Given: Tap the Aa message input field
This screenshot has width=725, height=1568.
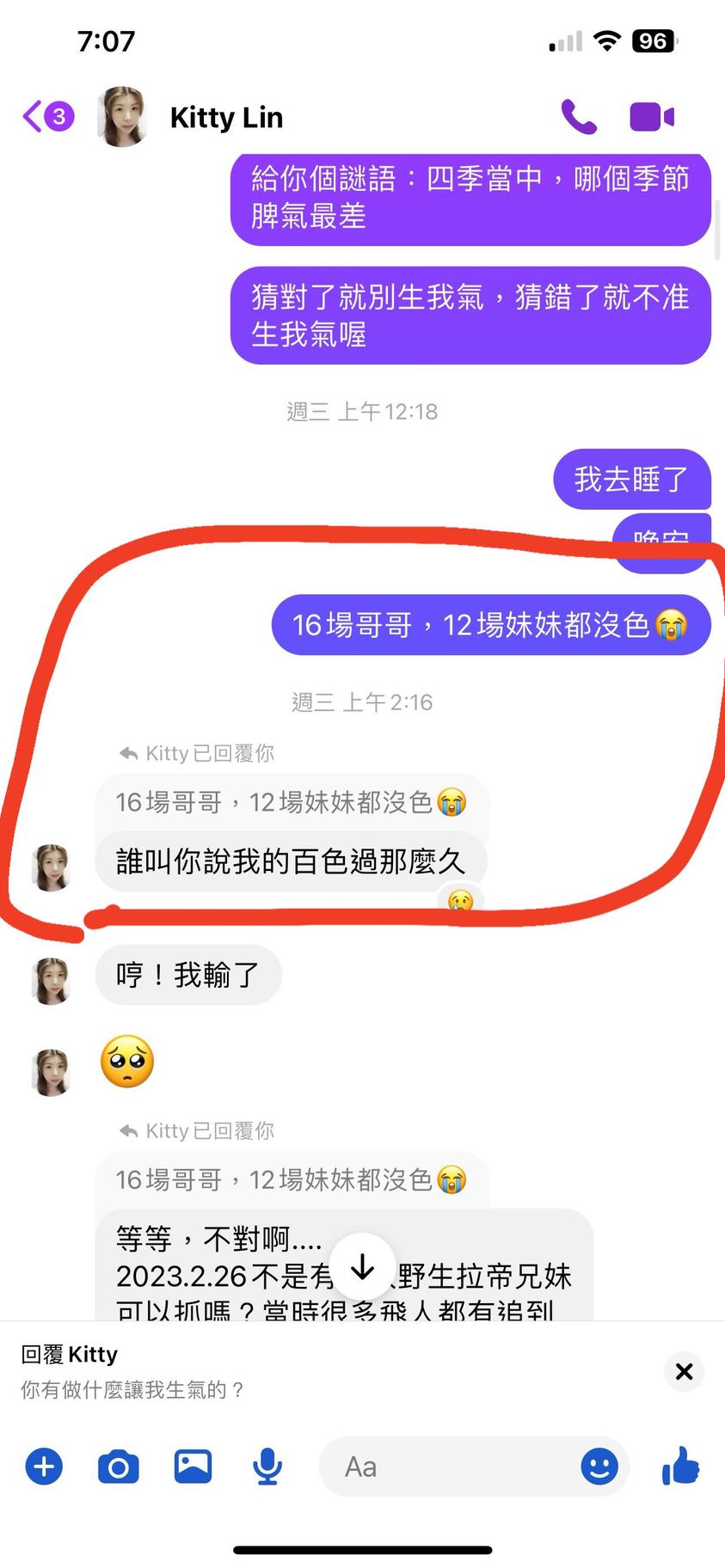Looking at the screenshot, I should click(447, 1466).
